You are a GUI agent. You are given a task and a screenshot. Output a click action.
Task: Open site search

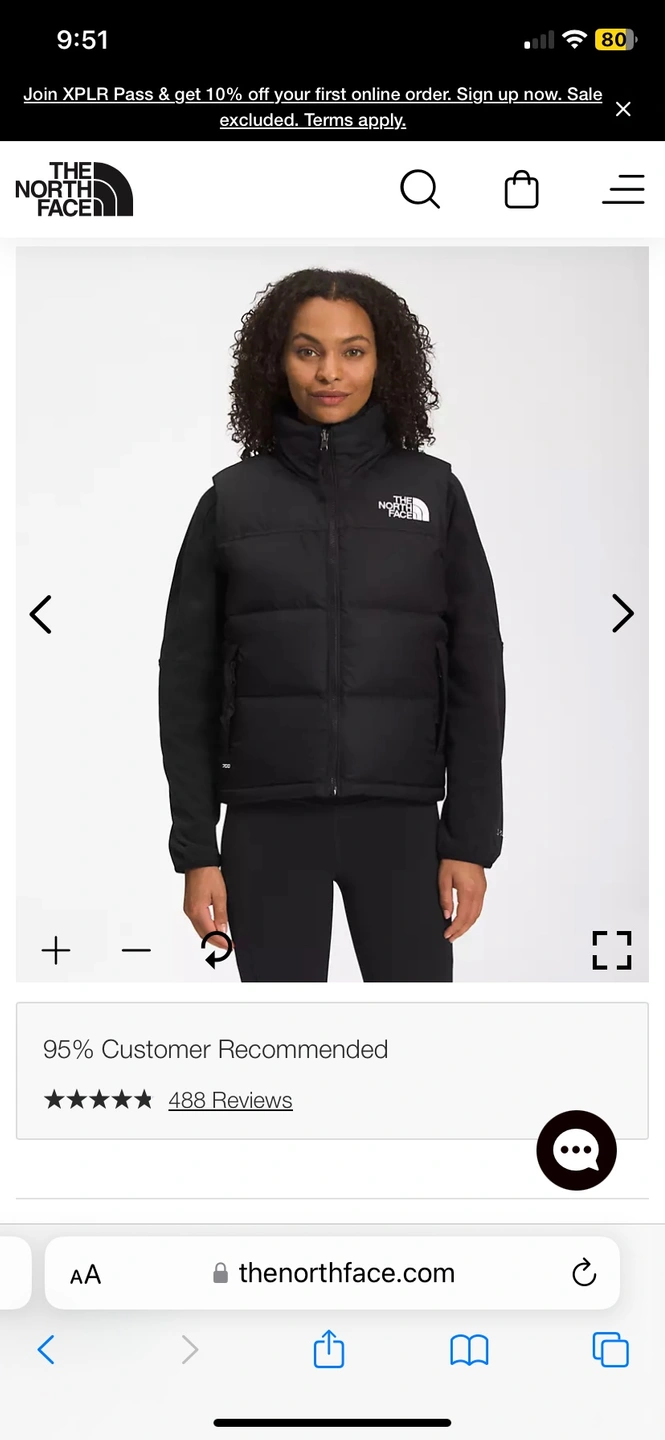click(420, 189)
